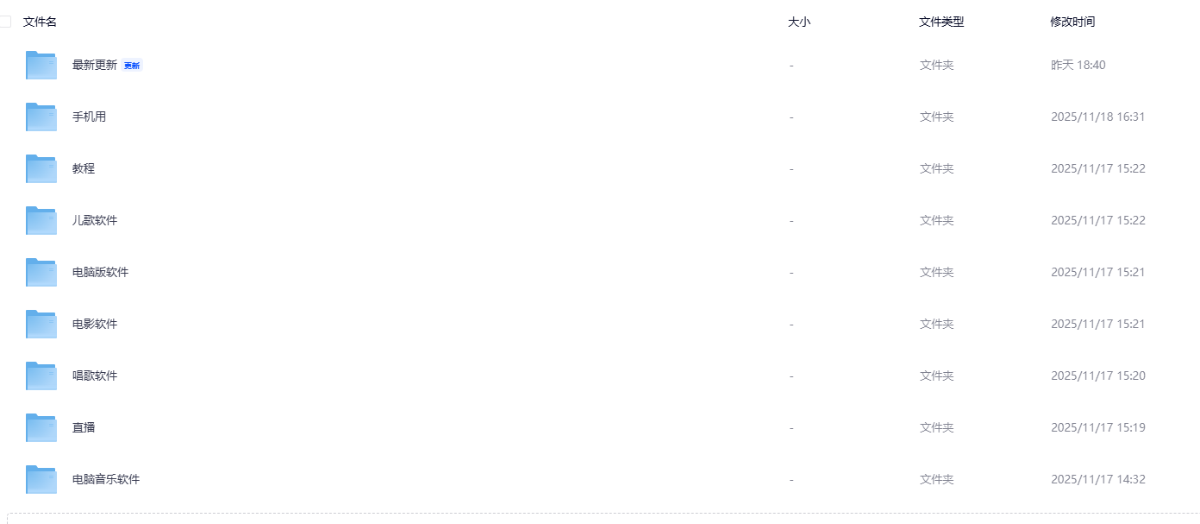This screenshot has width=1200, height=524.
Task: Tick the select-all checkbox beside 文件名
Action: 6,21
